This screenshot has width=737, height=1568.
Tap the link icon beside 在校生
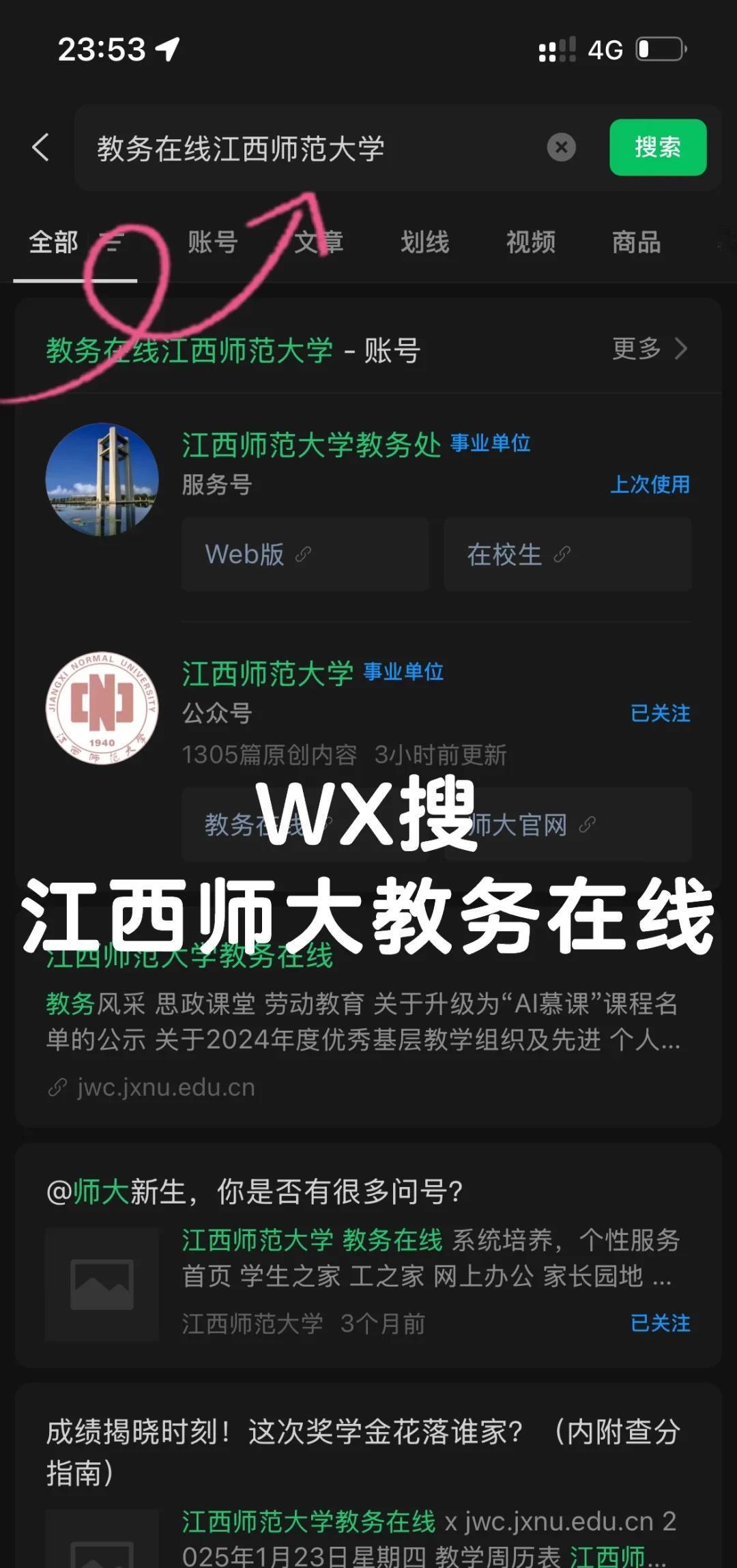[562, 554]
